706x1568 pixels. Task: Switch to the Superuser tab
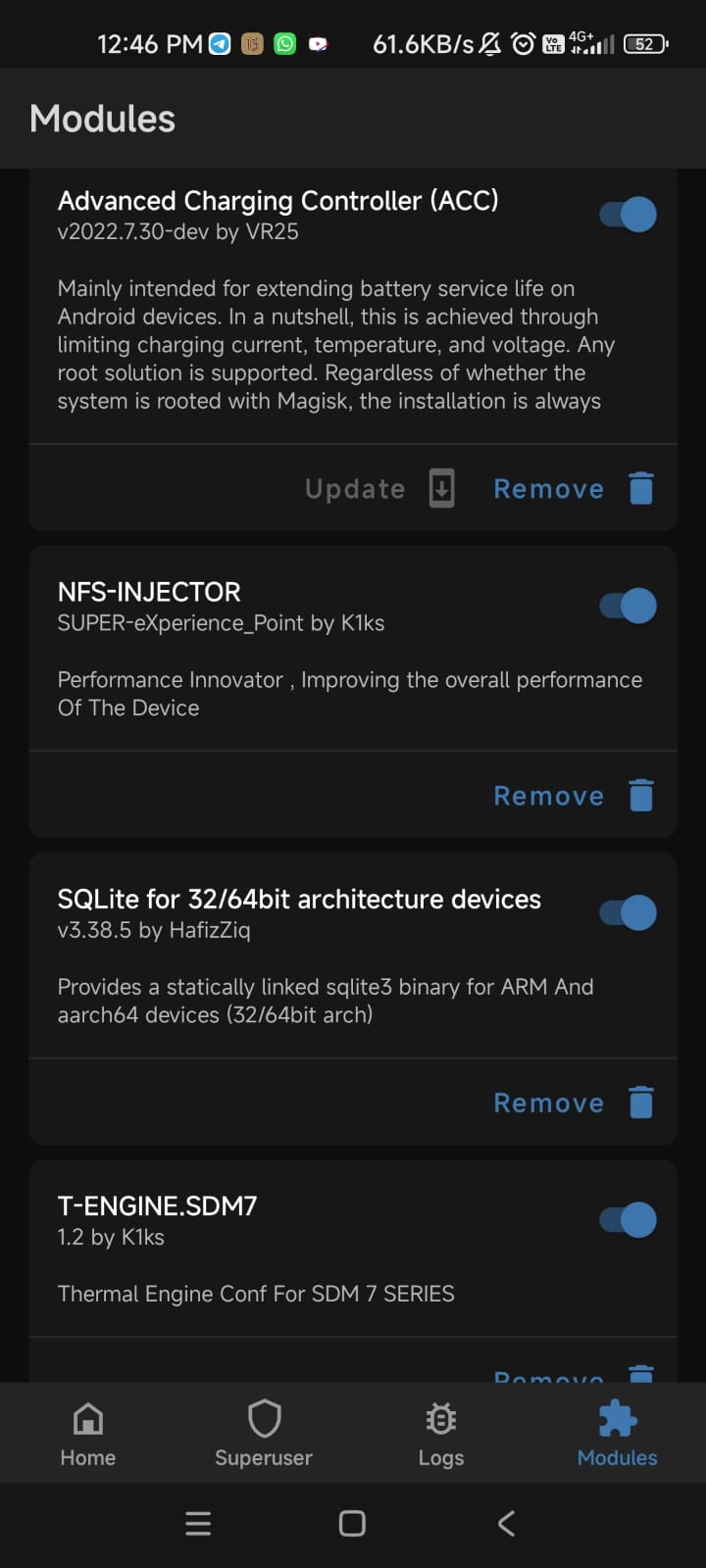click(264, 1433)
